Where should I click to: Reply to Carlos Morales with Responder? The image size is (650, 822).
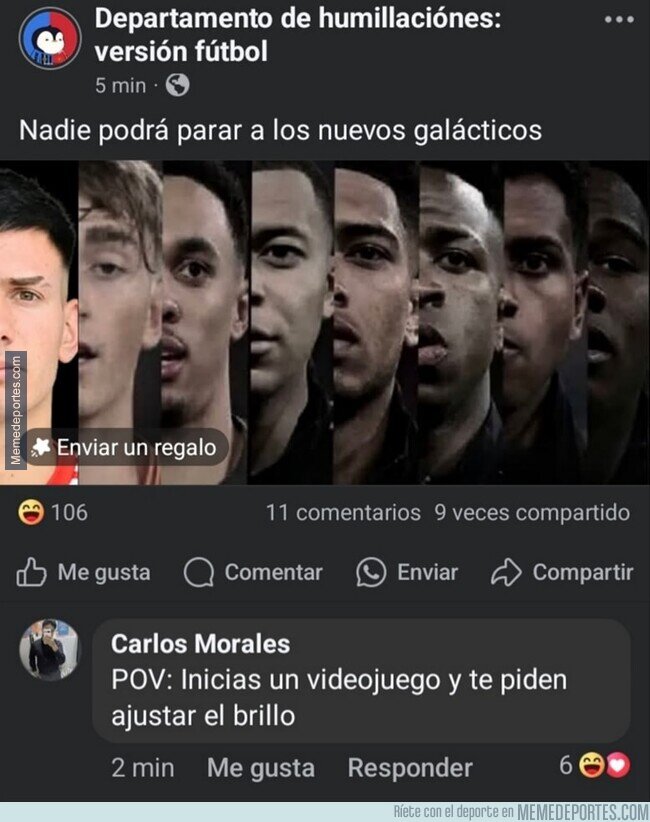point(410,768)
